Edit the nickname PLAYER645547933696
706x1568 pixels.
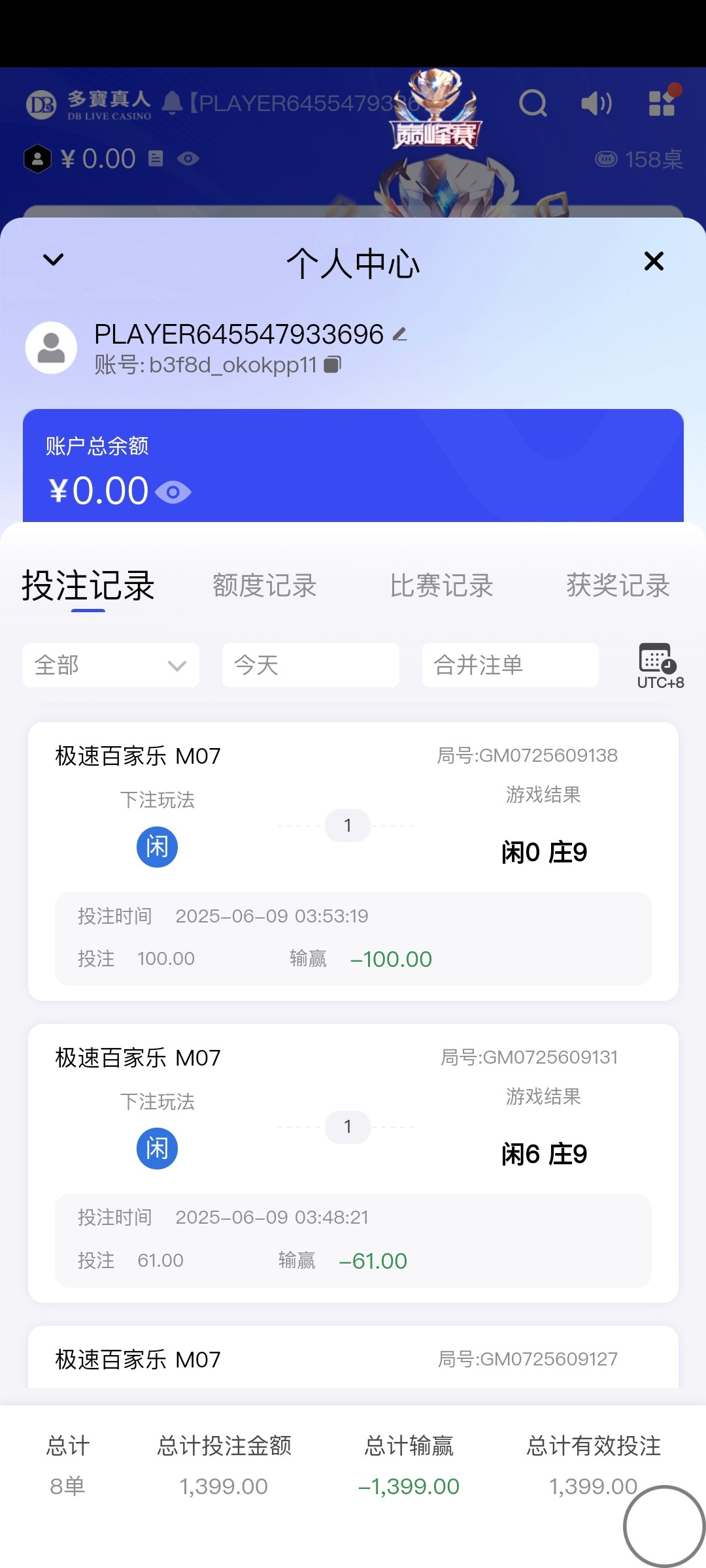400,335
